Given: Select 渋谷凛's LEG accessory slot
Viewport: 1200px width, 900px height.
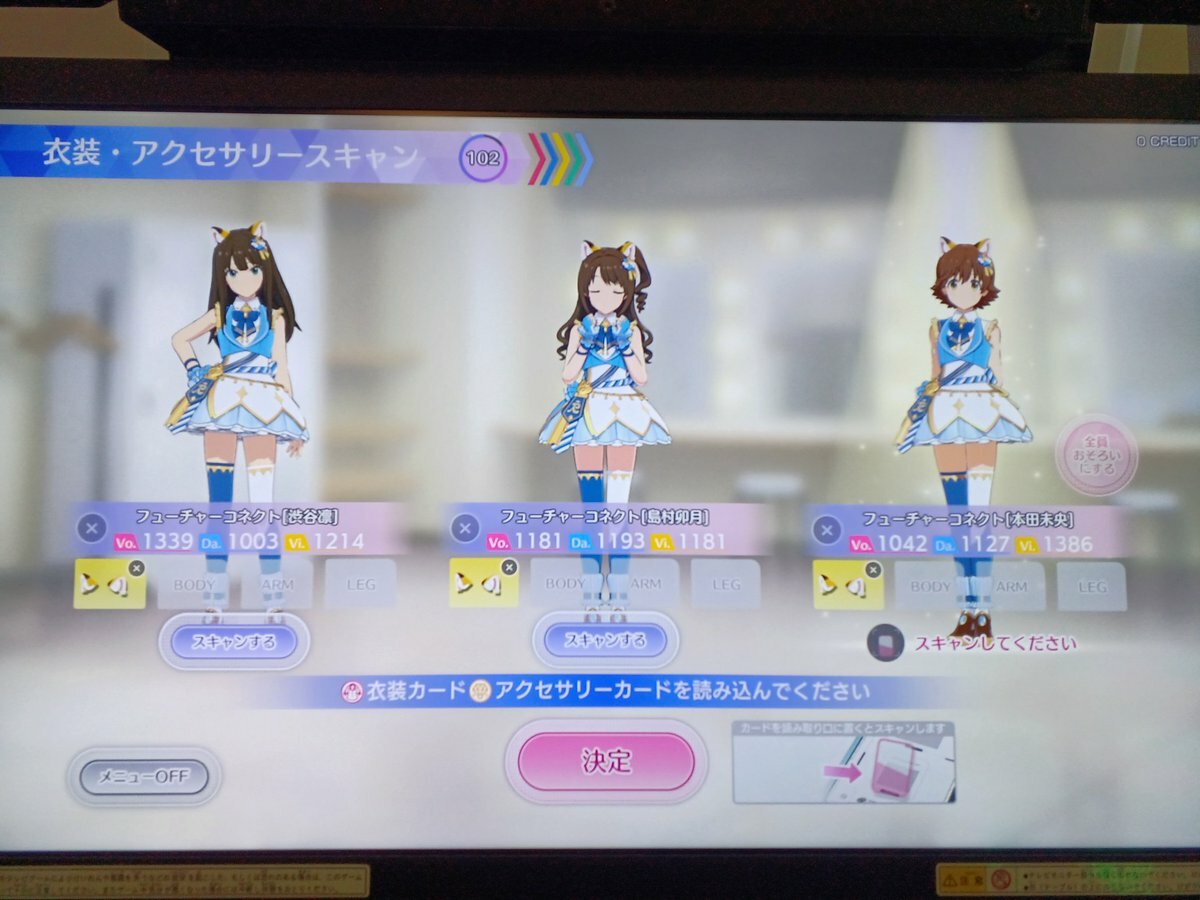Looking at the screenshot, I should [x=359, y=583].
